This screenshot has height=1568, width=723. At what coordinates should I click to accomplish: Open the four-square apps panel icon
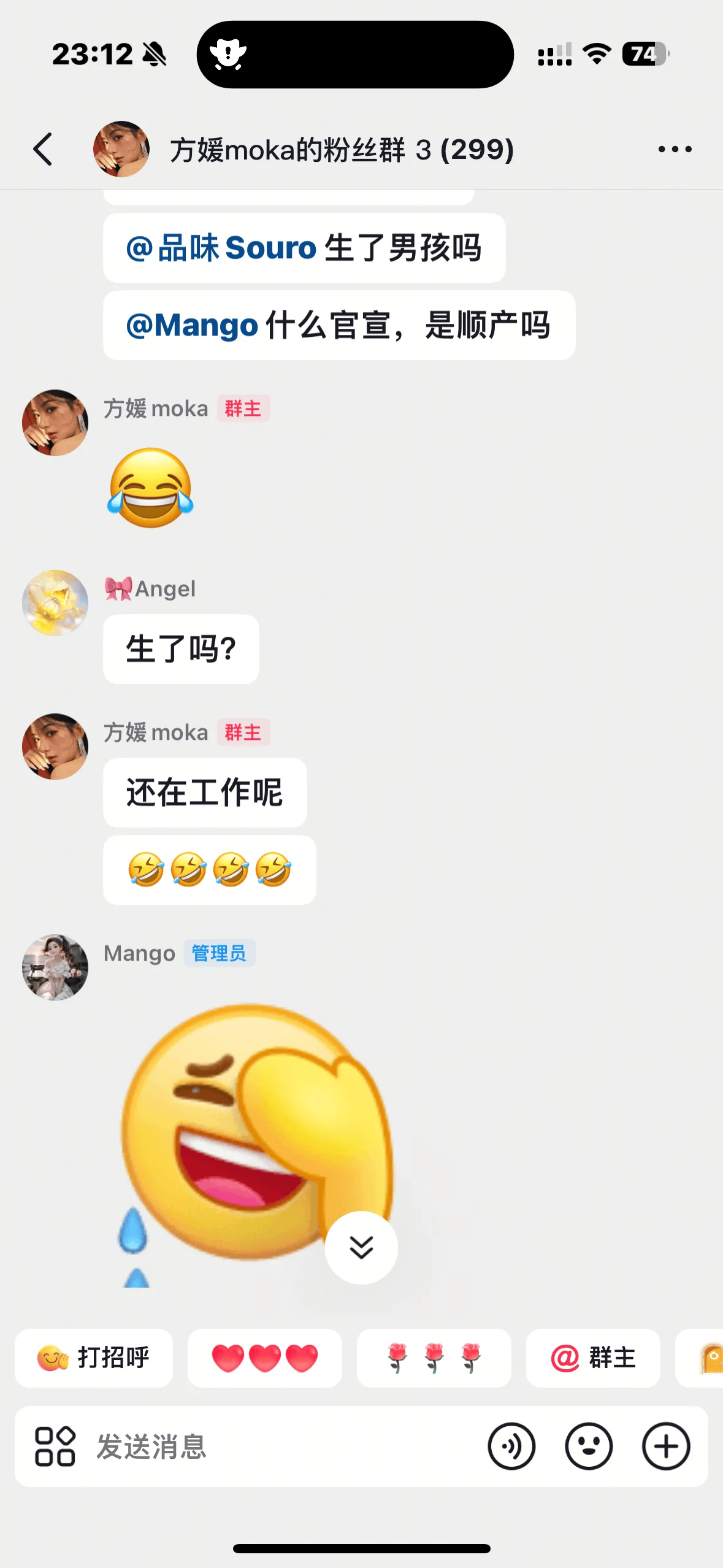pyautogui.click(x=55, y=1447)
